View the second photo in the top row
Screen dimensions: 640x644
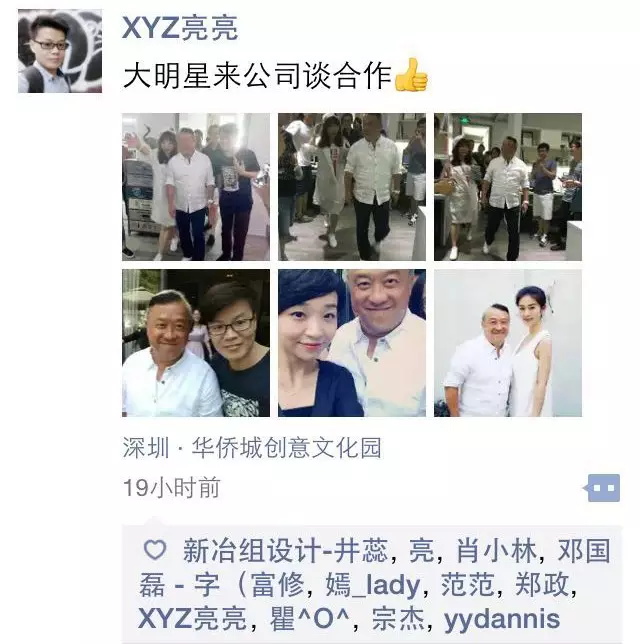click(x=352, y=187)
